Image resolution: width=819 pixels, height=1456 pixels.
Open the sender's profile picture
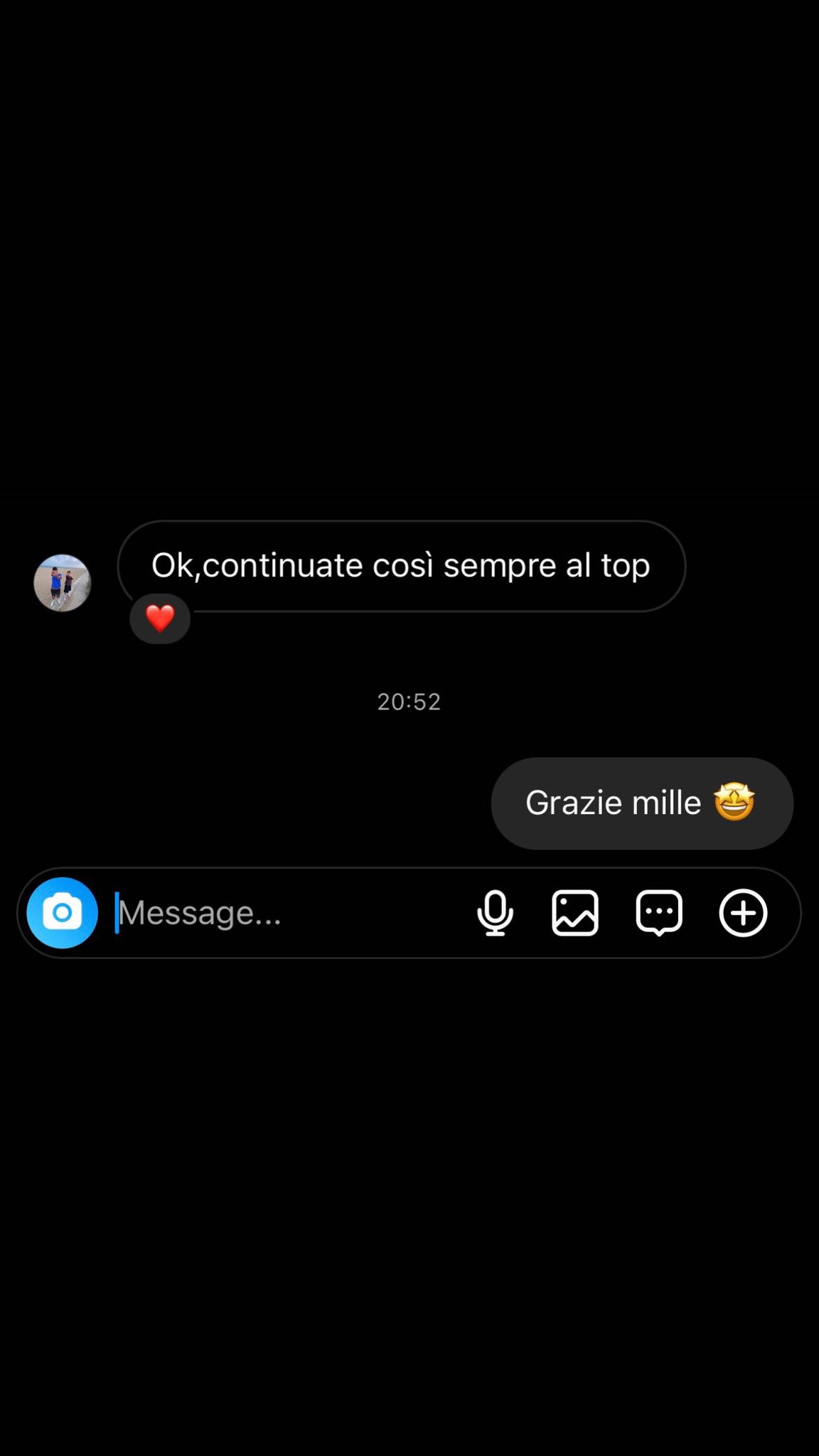pos(63,583)
